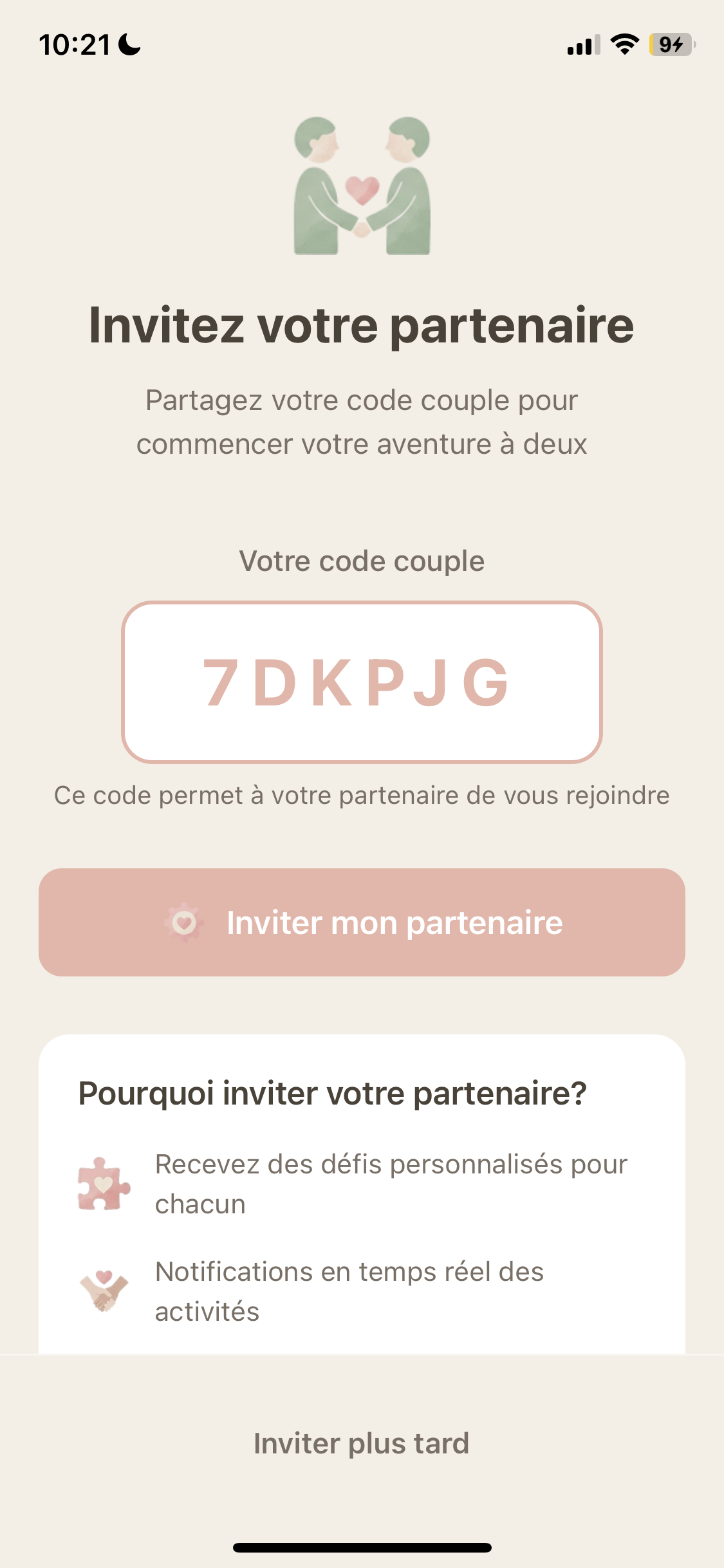Viewport: 724px width, 1568px height.
Task: Choose Inviter plus tard at the bottom
Action: 362,1443
